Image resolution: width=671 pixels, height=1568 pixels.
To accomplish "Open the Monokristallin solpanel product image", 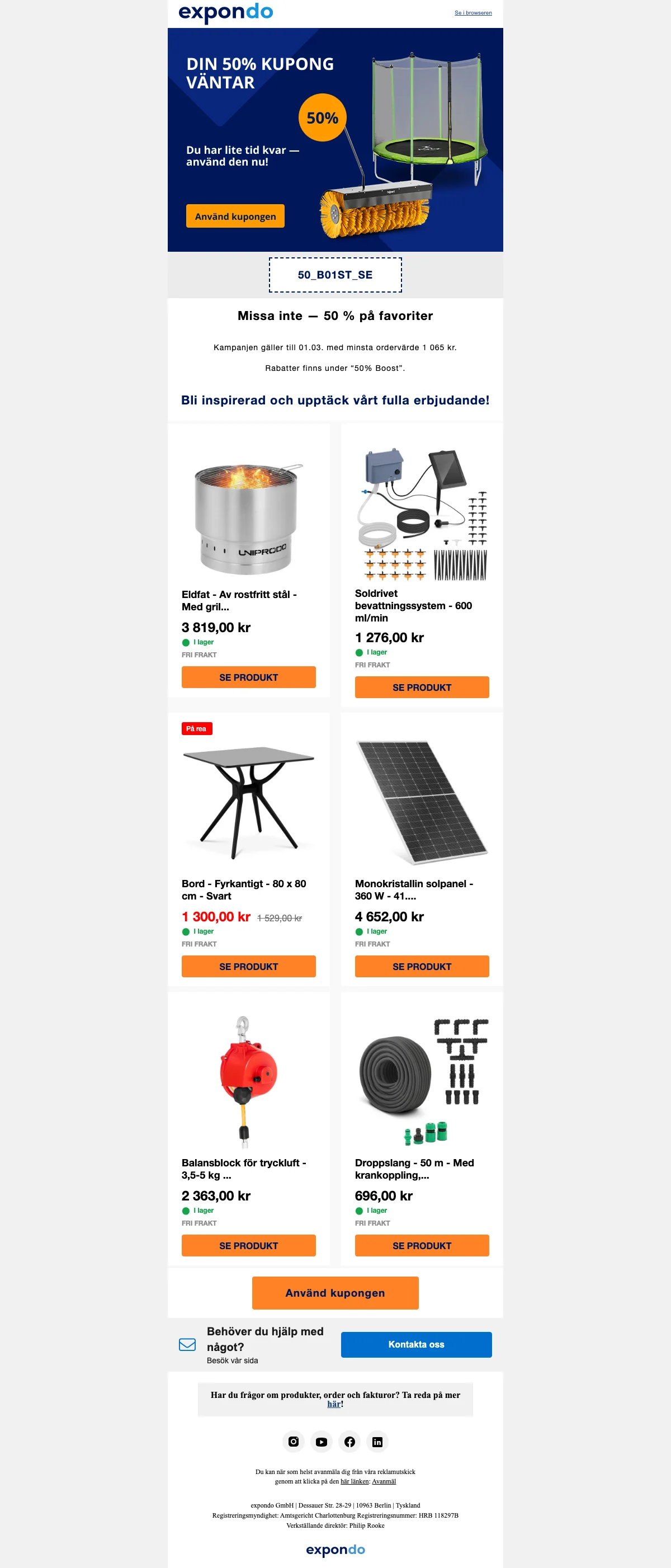I will point(422,802).
